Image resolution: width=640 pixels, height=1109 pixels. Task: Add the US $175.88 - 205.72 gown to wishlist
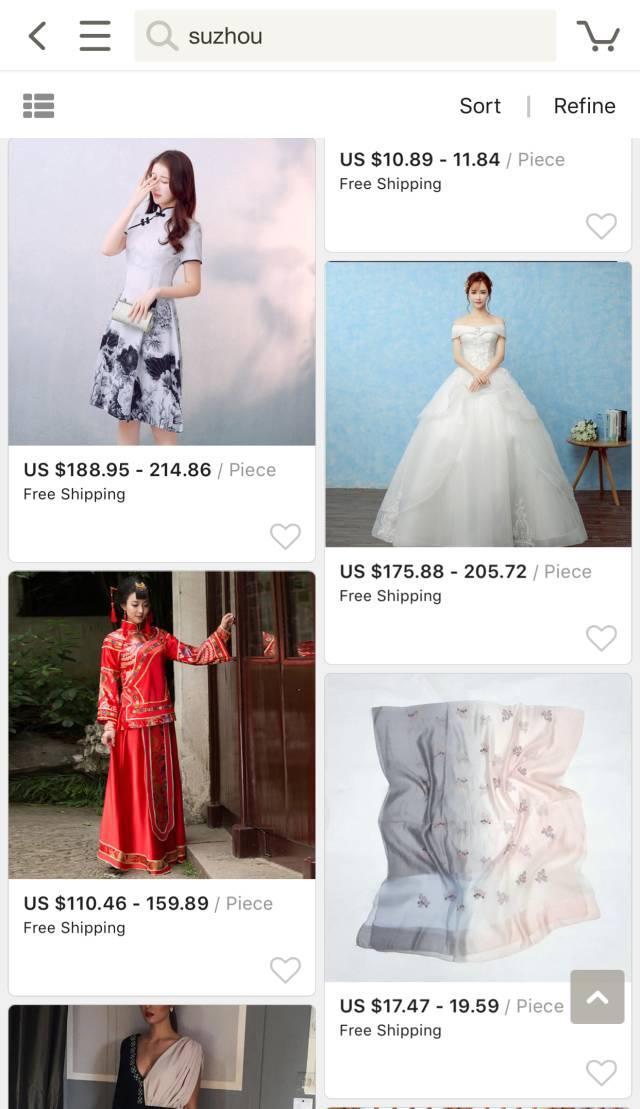[601, 638]
